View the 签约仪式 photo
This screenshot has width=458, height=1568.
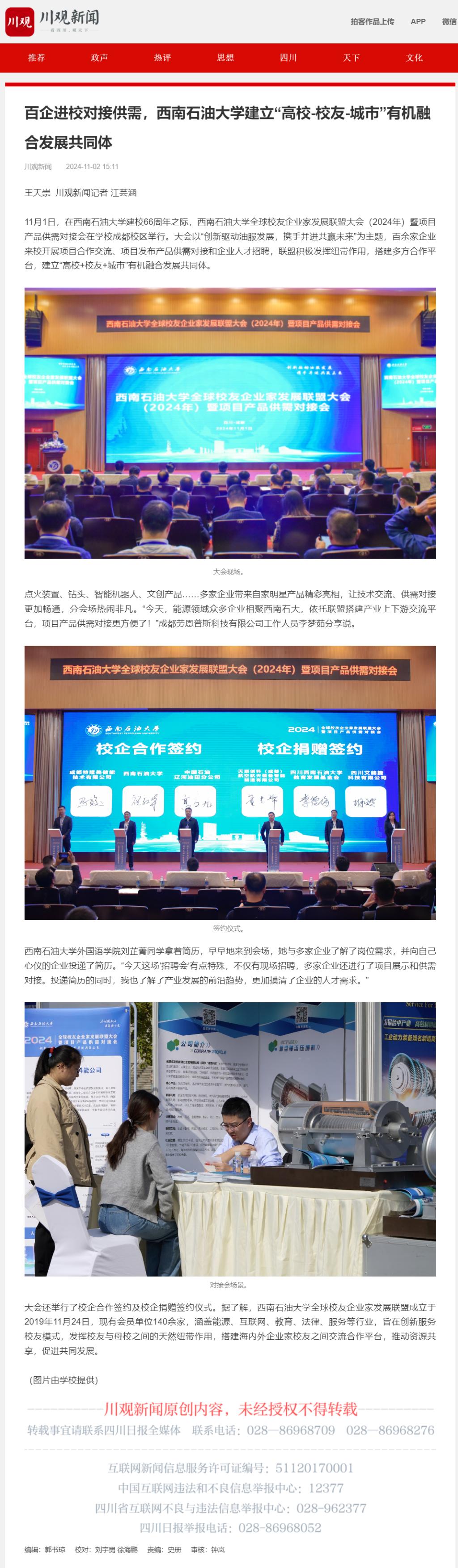[230, 782]
